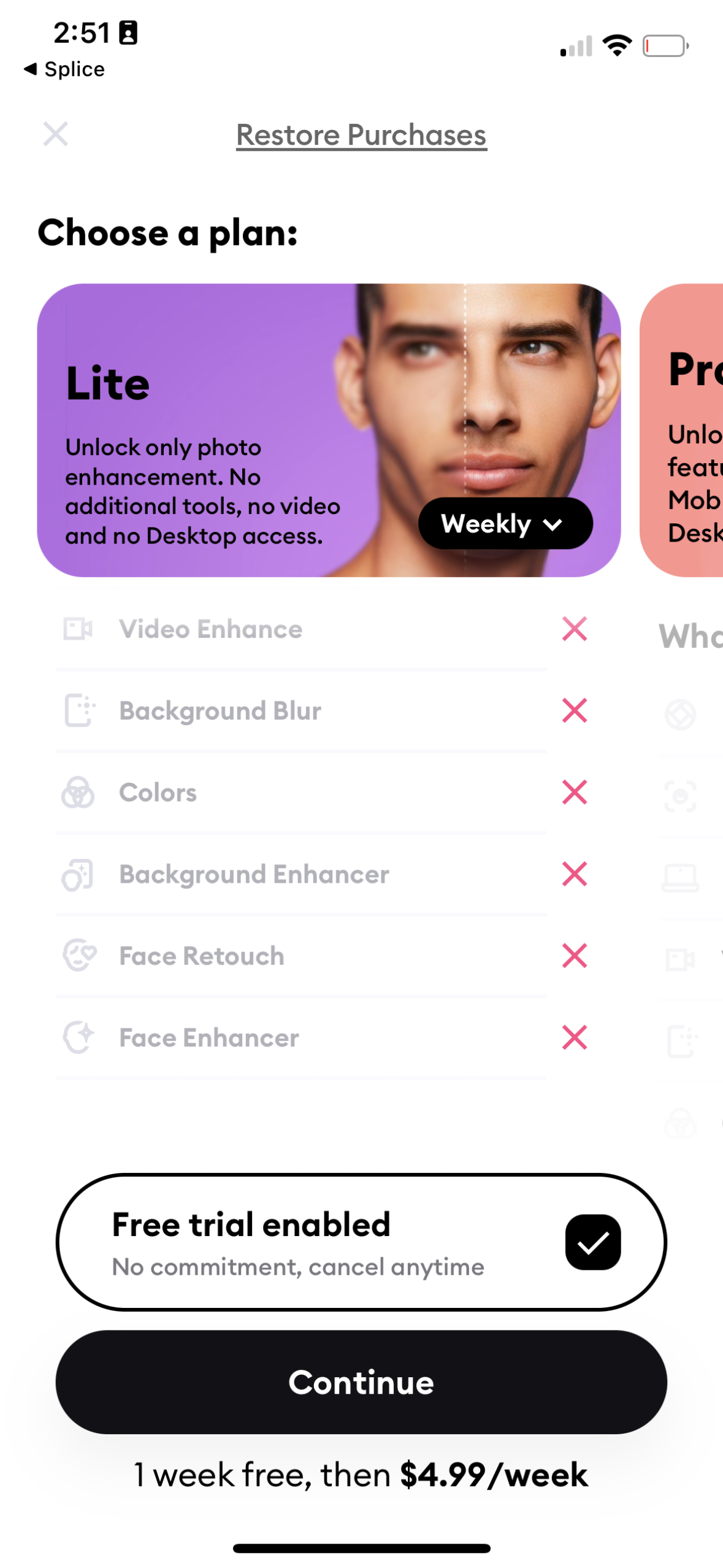Click the Face Enhancer icon
Image resolution: width=723 pixels, height=1568 pixels.
tap(78, 1037)
